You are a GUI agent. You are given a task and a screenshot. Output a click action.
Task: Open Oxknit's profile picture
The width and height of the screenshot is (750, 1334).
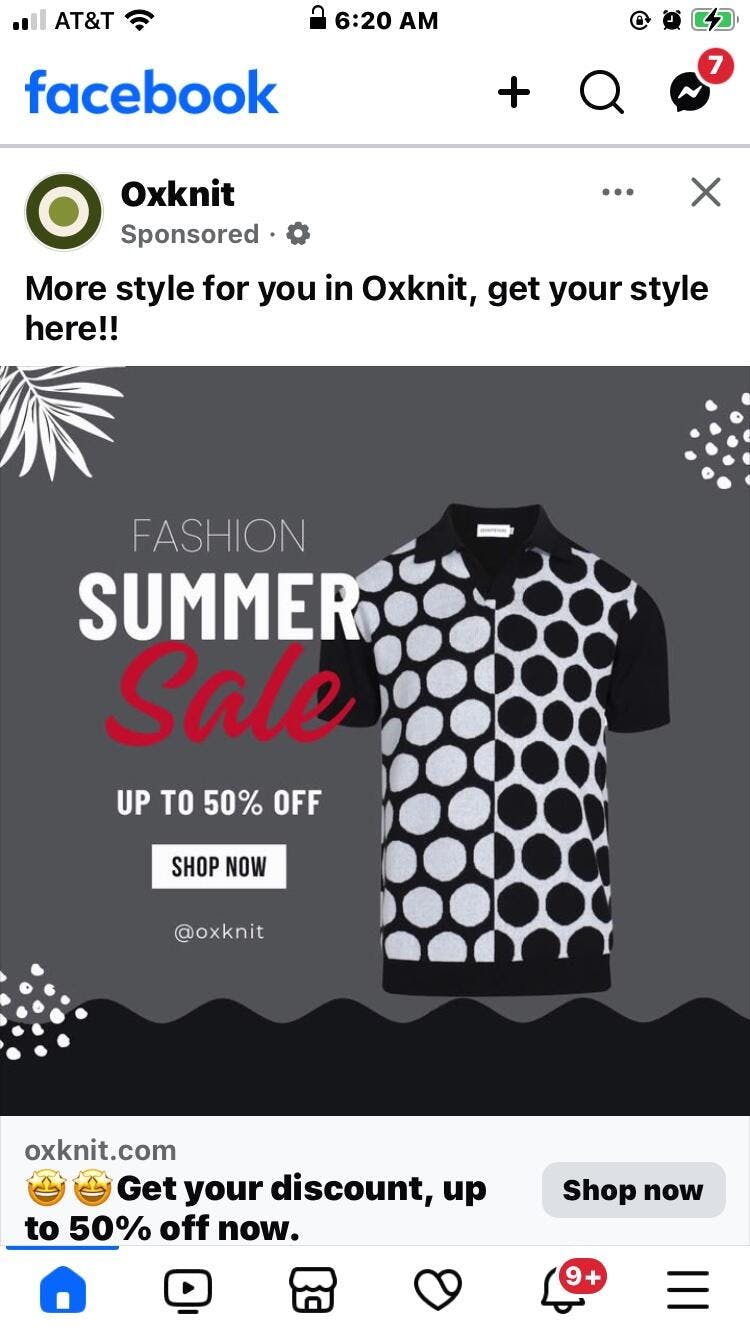[64, 212]
